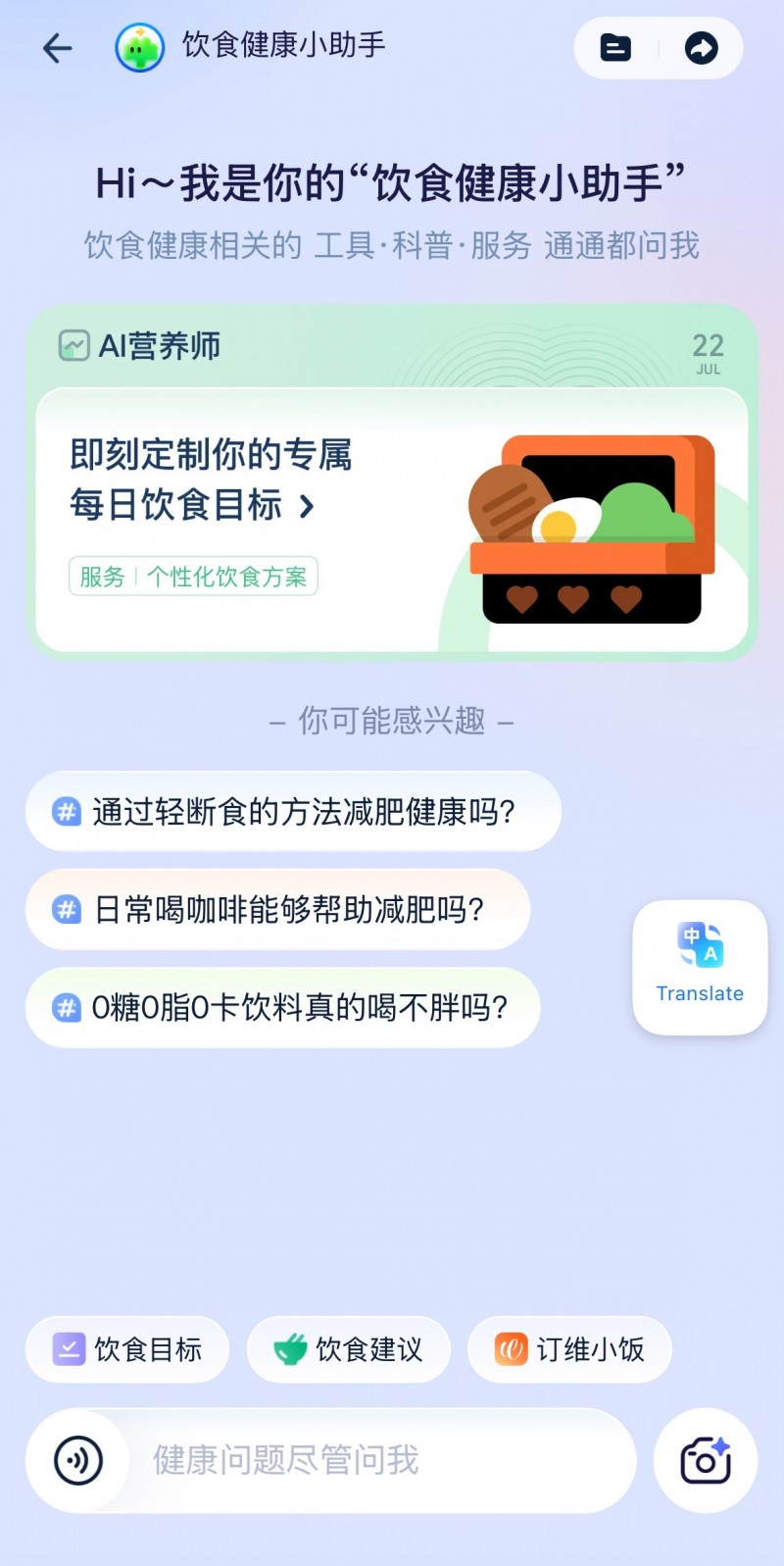The height and width of the screenshot is (1566, 784).
Task: Open the 饮食目标 chip
Action: click(127, 1349)
